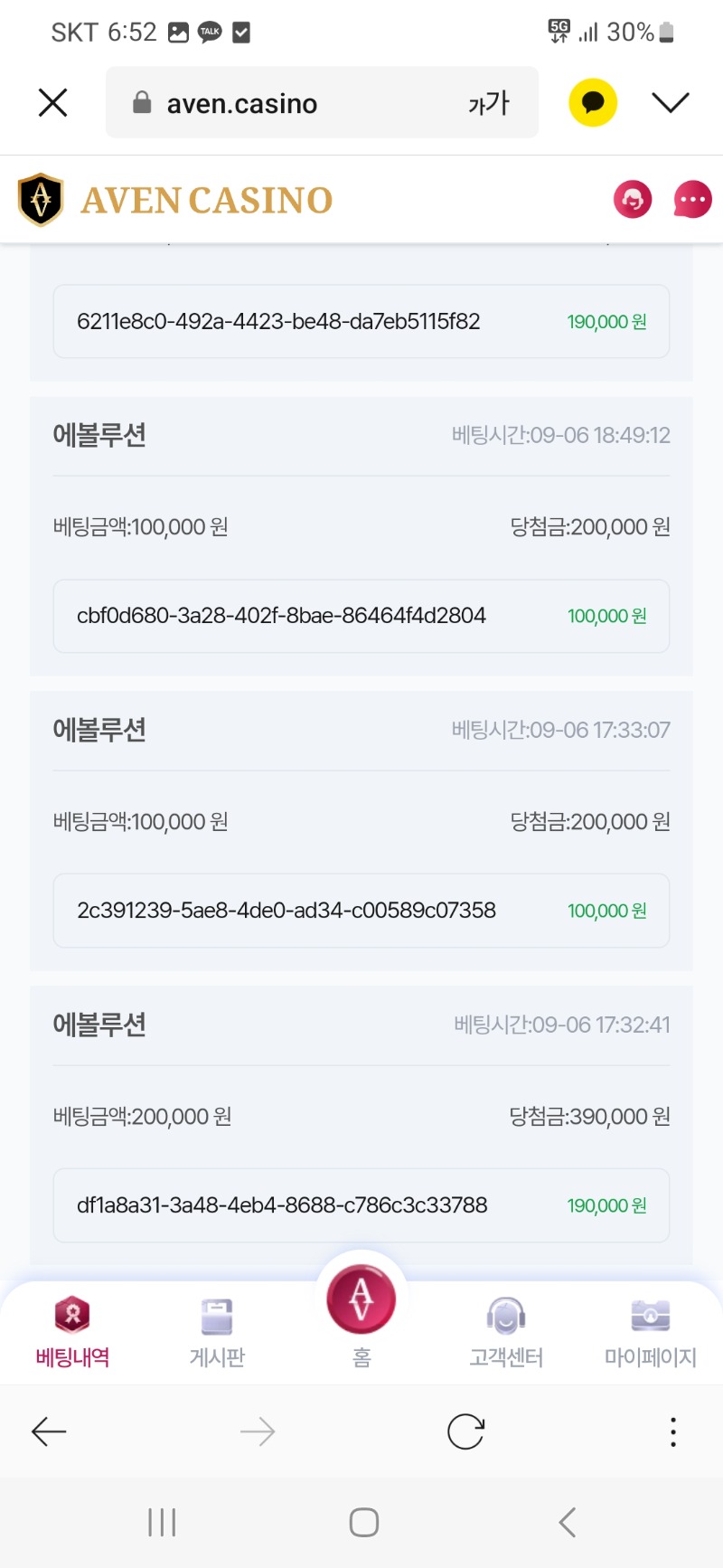Reload the page
Screen dimensions: 723x1568
(x=465, y=1431)
